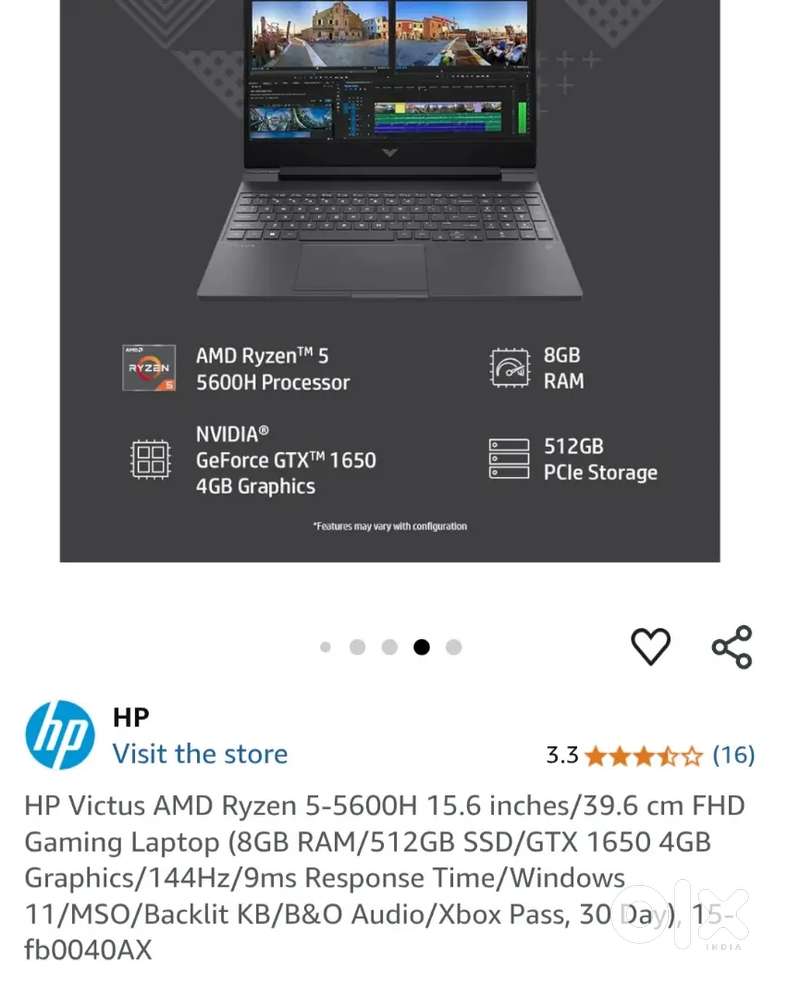Select the fourth carousel dot
788x999 pixels.
421,647
